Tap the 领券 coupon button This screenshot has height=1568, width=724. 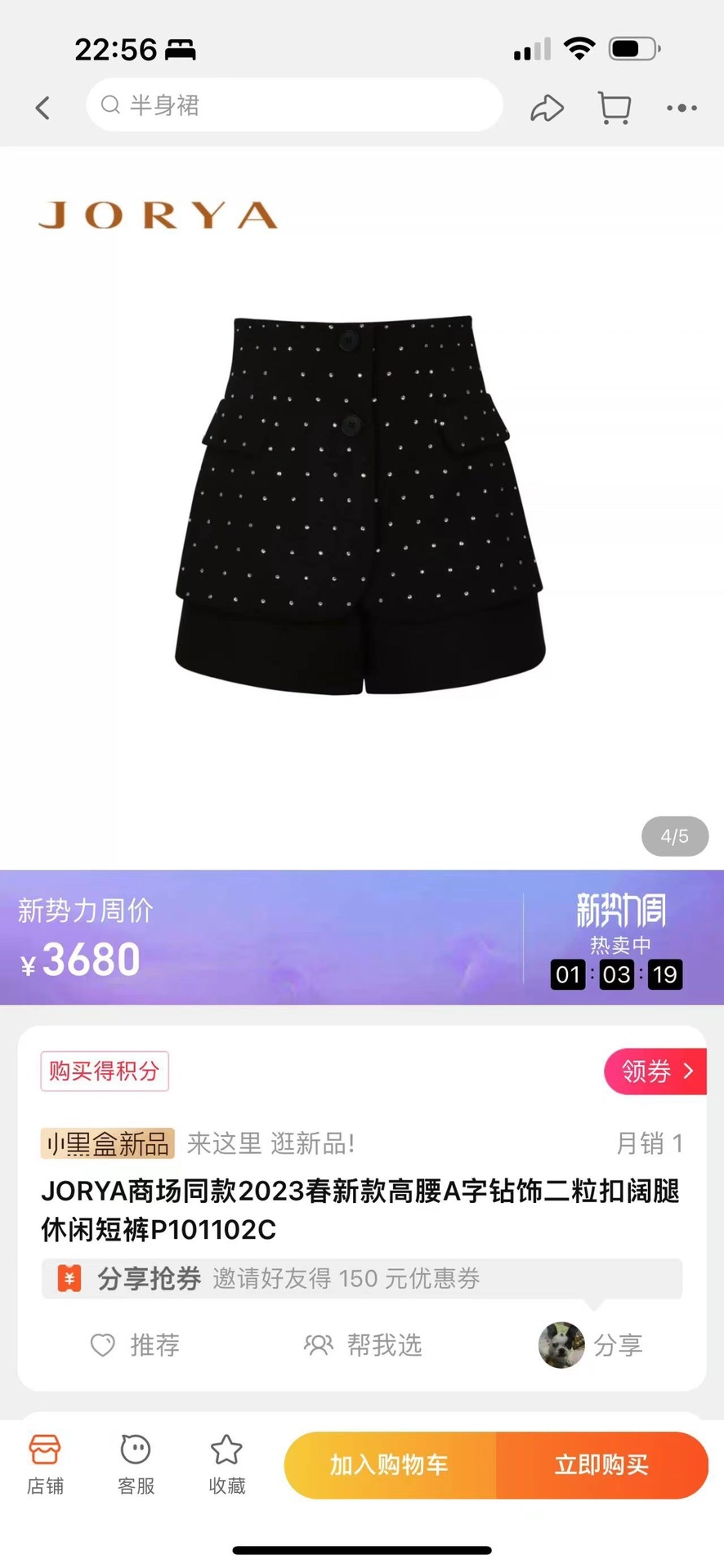(655, 1071)
